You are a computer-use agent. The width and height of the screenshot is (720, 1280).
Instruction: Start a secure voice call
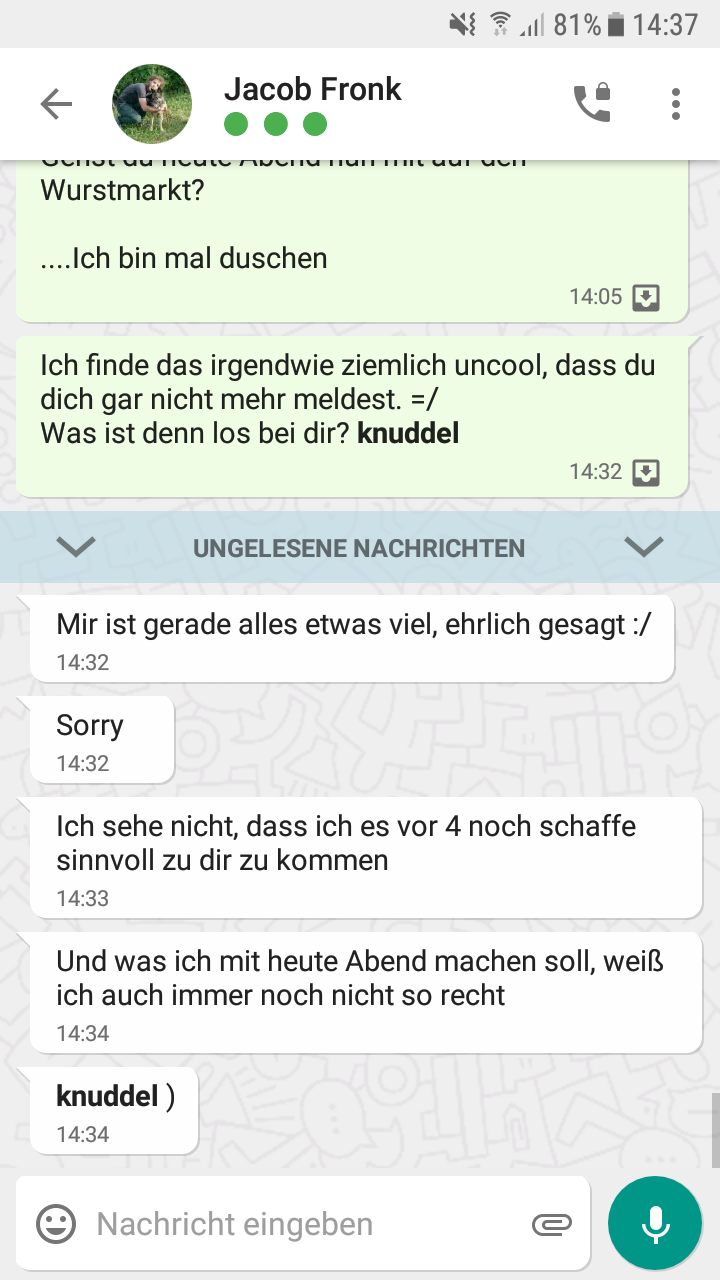[x=591, y=104]
